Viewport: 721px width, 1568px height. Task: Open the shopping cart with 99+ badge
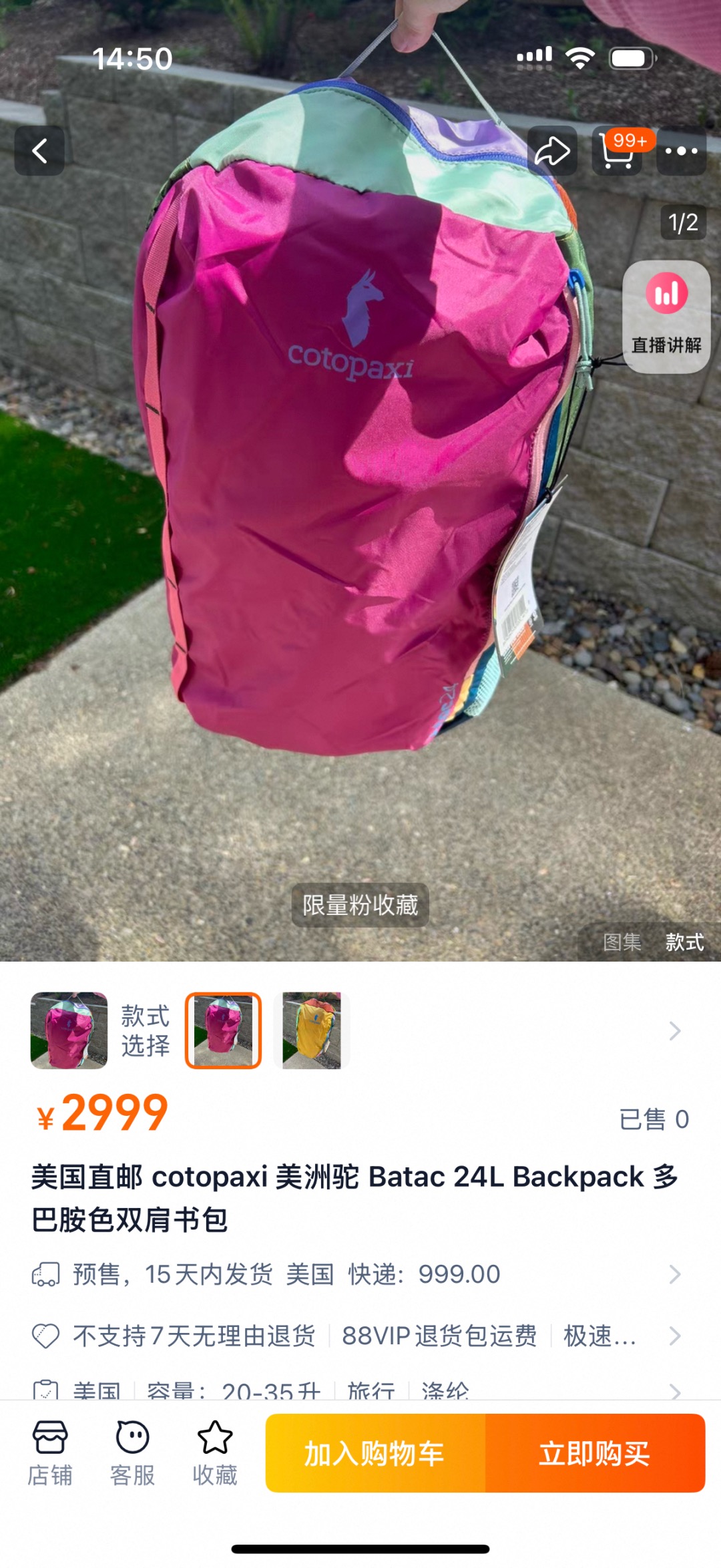tap(618, 151)
